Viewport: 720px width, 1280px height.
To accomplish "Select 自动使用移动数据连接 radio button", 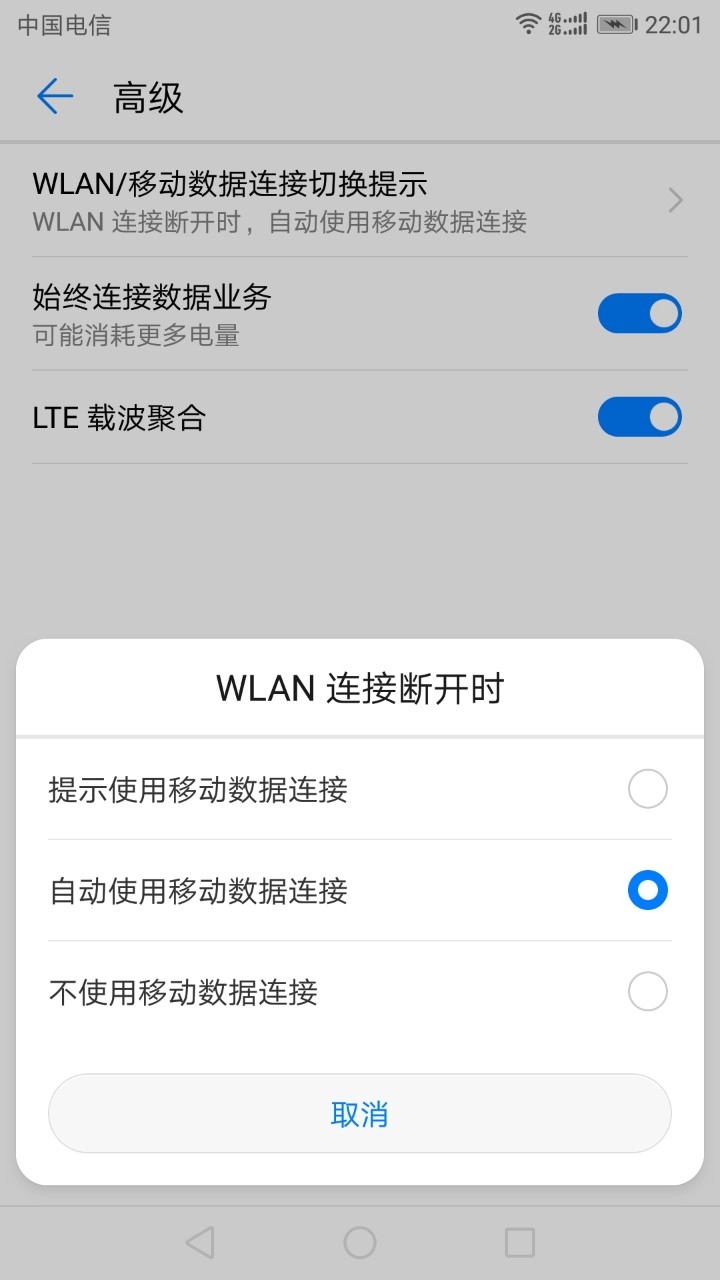I will pyautogui.click(x=648, y=890).
